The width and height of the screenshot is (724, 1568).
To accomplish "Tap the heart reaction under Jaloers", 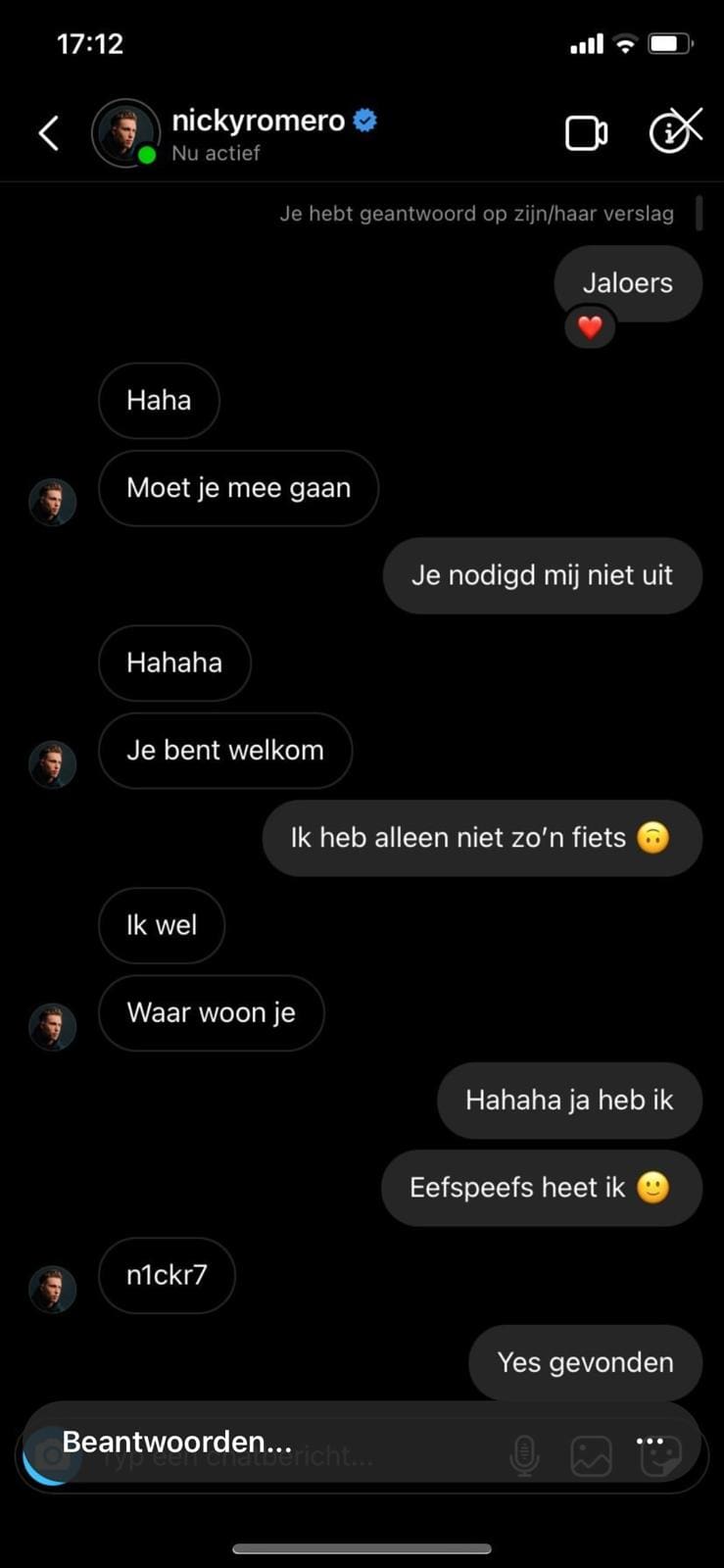I will [590, 327].
